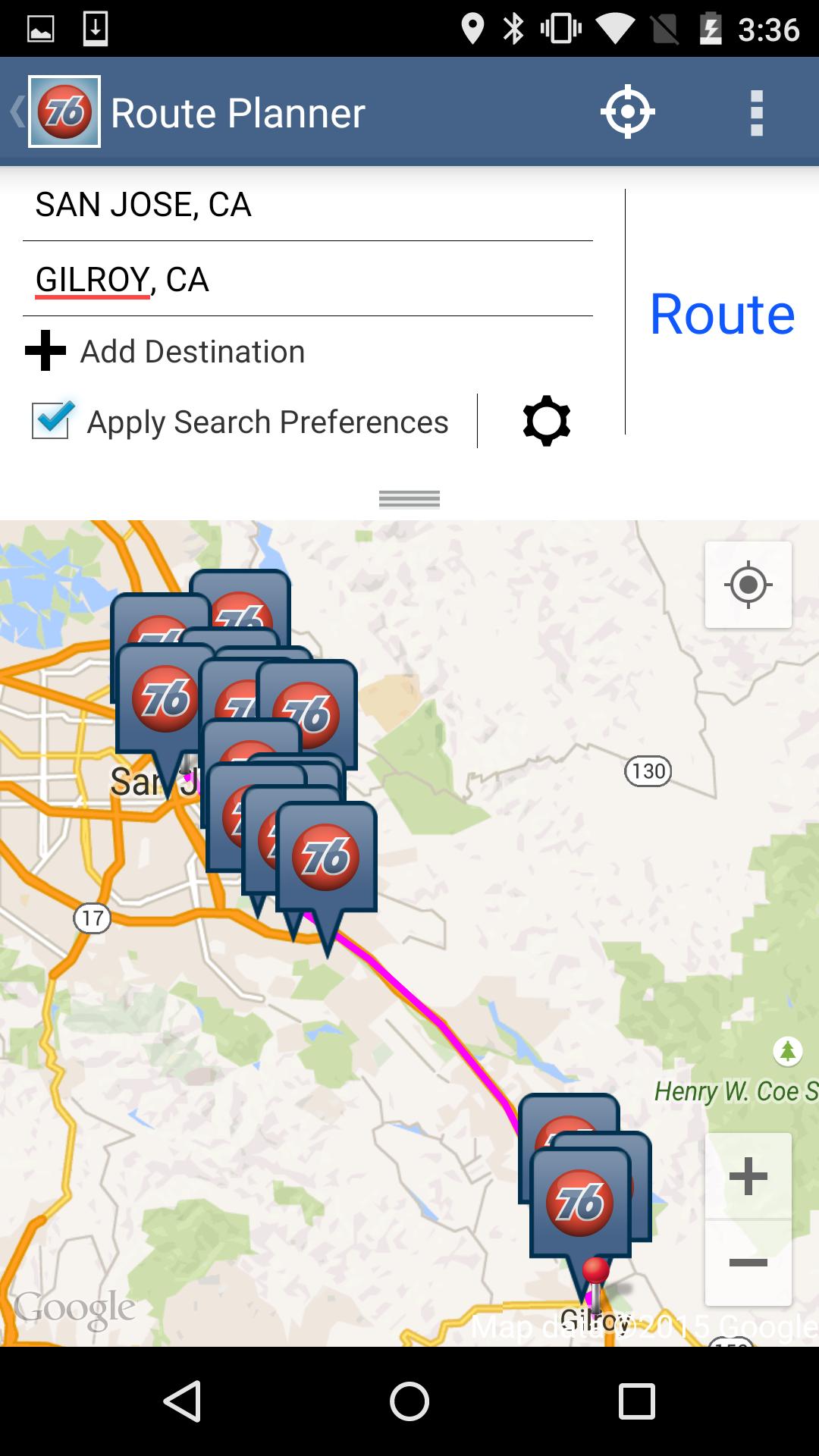Tap the 76 logo in the app bar
The height and width of the screenshot is (1456, 819).
[x=64, y=111]
